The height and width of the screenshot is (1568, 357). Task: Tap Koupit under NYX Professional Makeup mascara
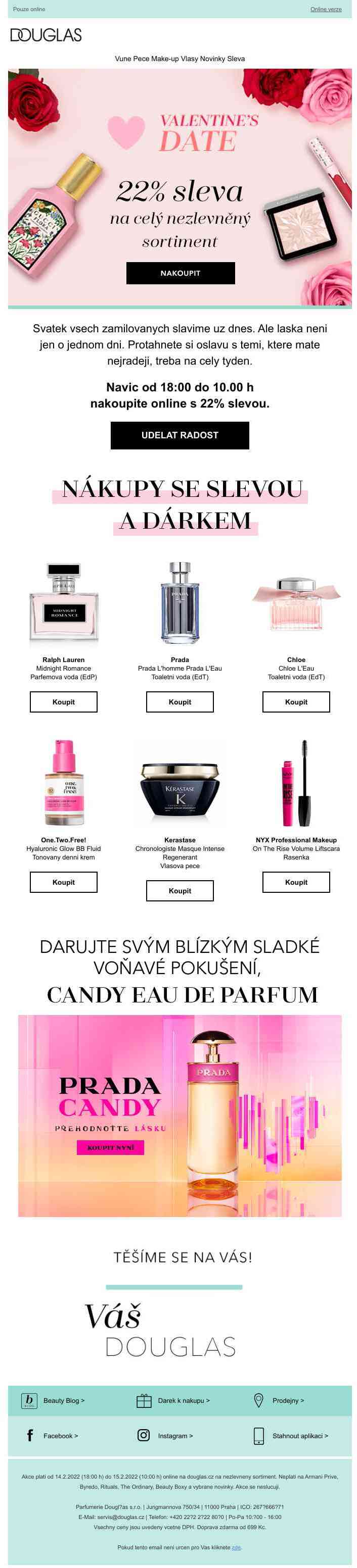click(x=296, y=882)
